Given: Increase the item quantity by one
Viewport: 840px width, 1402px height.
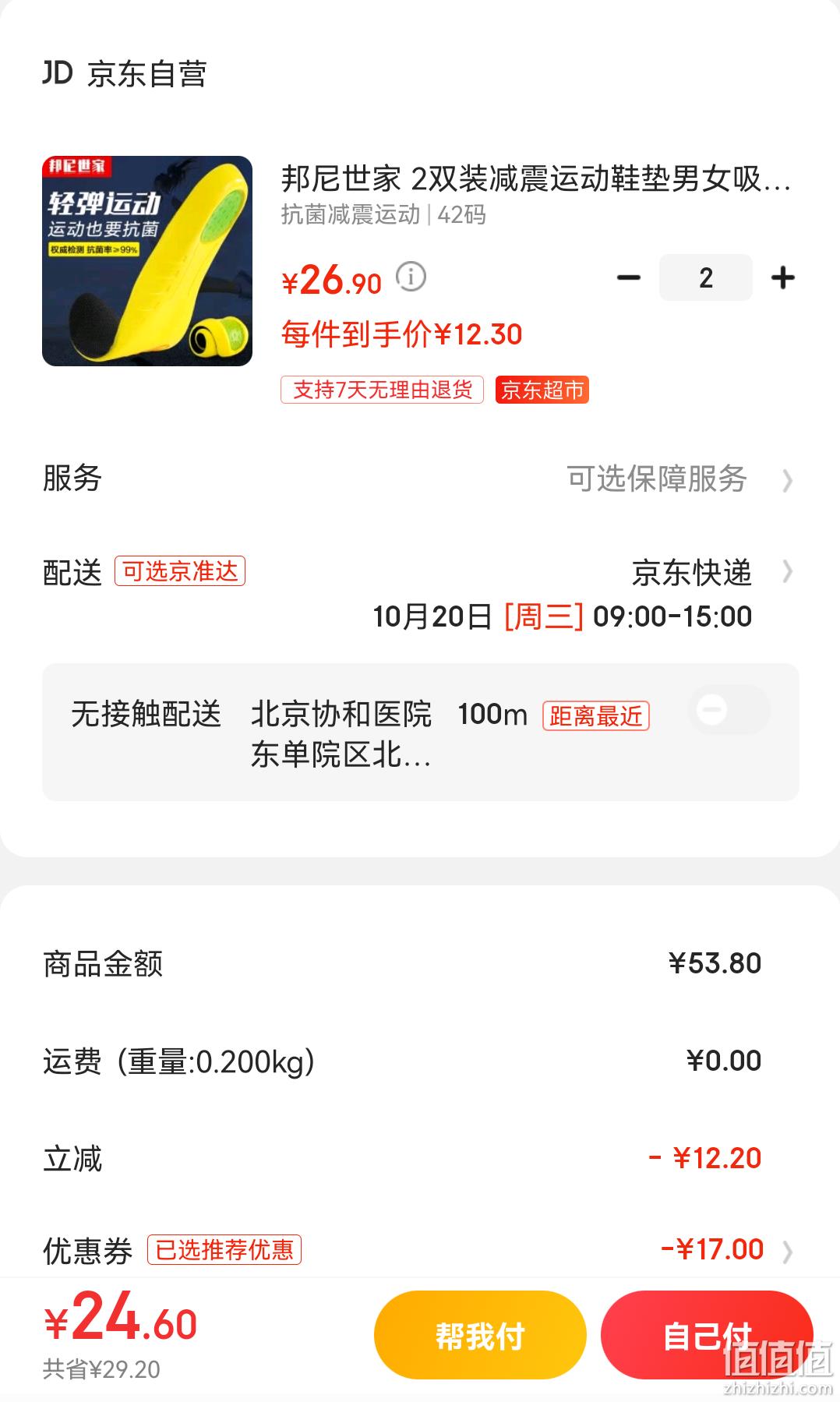Looking at the screenshot, I should [782, 278].
